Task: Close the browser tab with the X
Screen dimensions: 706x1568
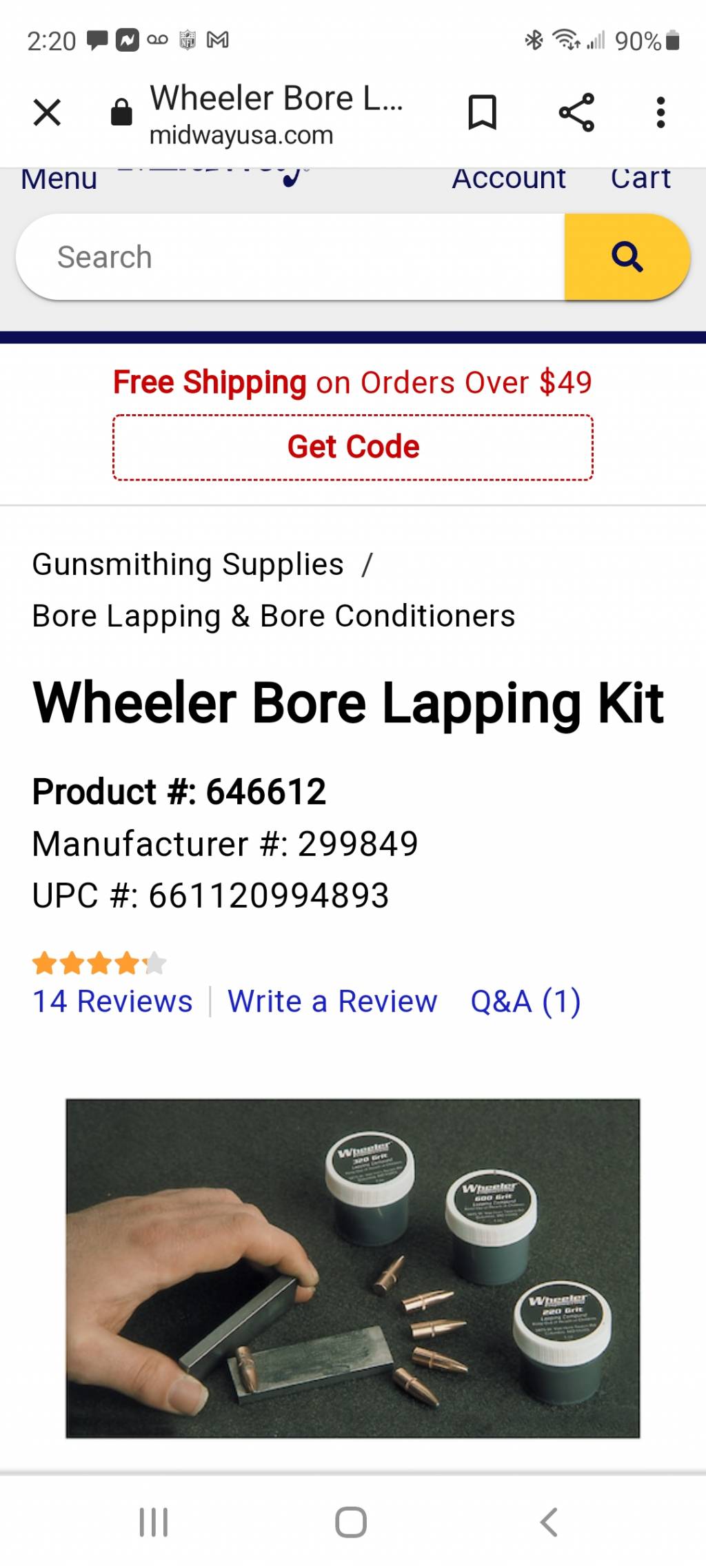Action: click(x=47, y=112)
